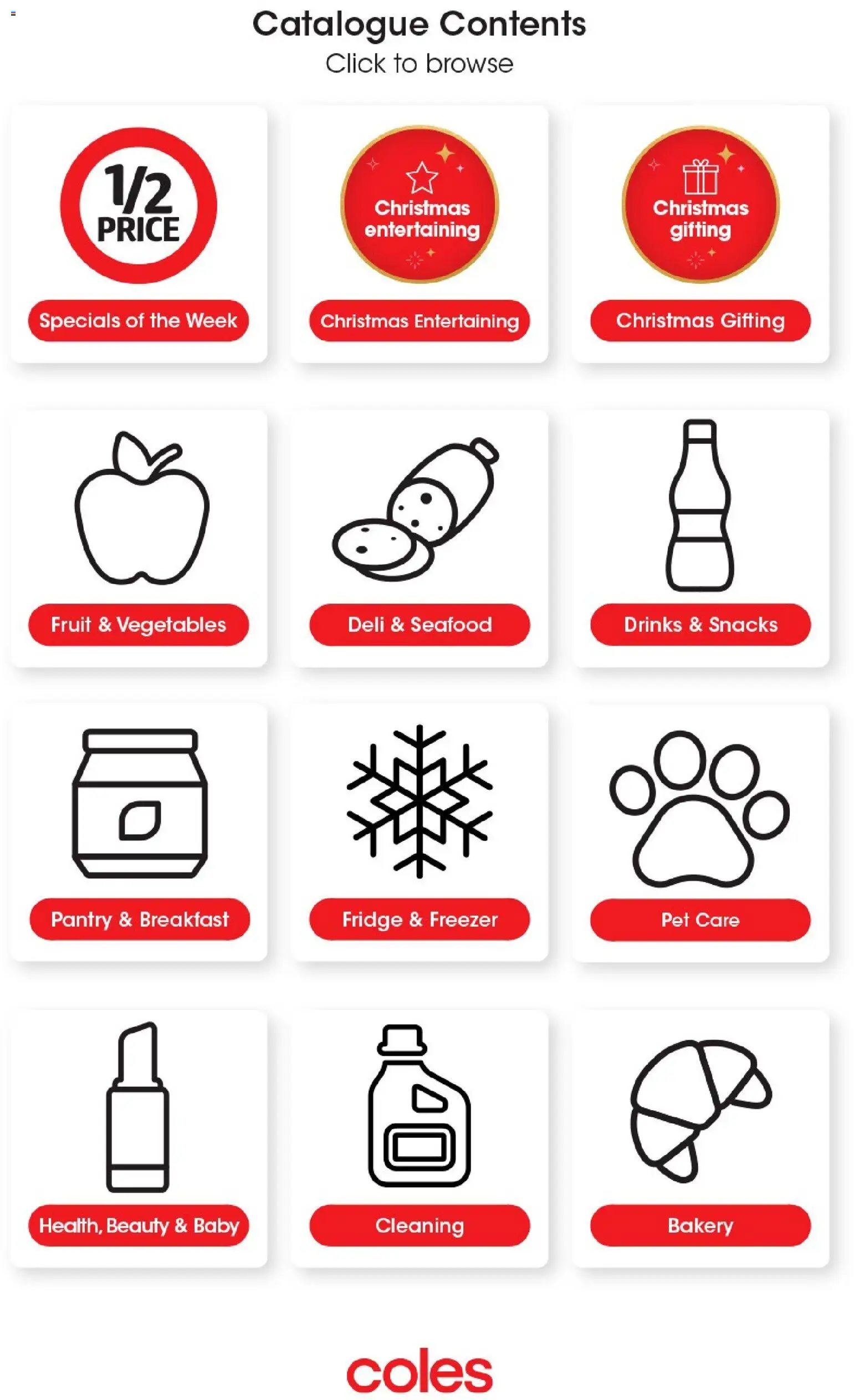Browse the Deli & Seafood category
Image resolution: width=859 pixels, height=1400 pixels.
pos(420,625)
